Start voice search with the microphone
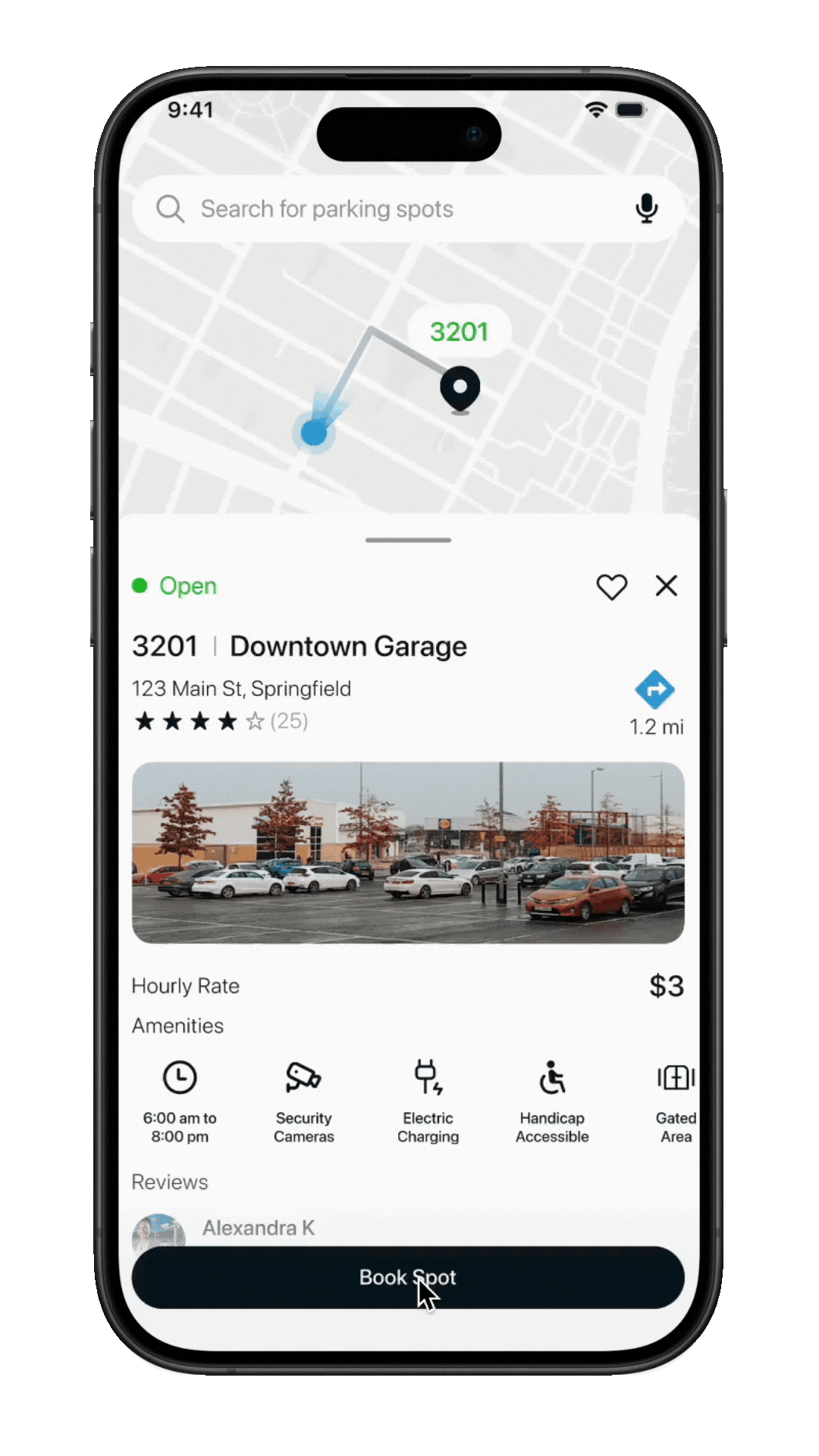Screen dimensions: 819x1456 tap(646, 209)
